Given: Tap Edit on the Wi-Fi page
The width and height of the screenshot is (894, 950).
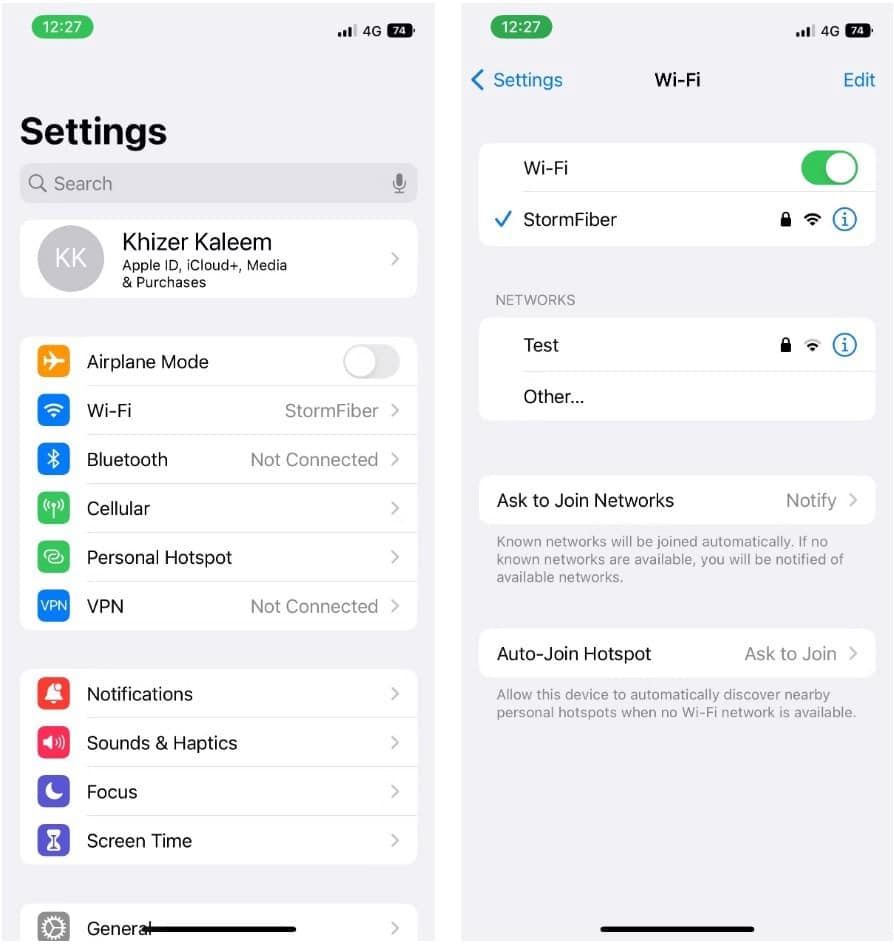Looking at the screenshot, I should pyautogui.click(x=858, y=80).
